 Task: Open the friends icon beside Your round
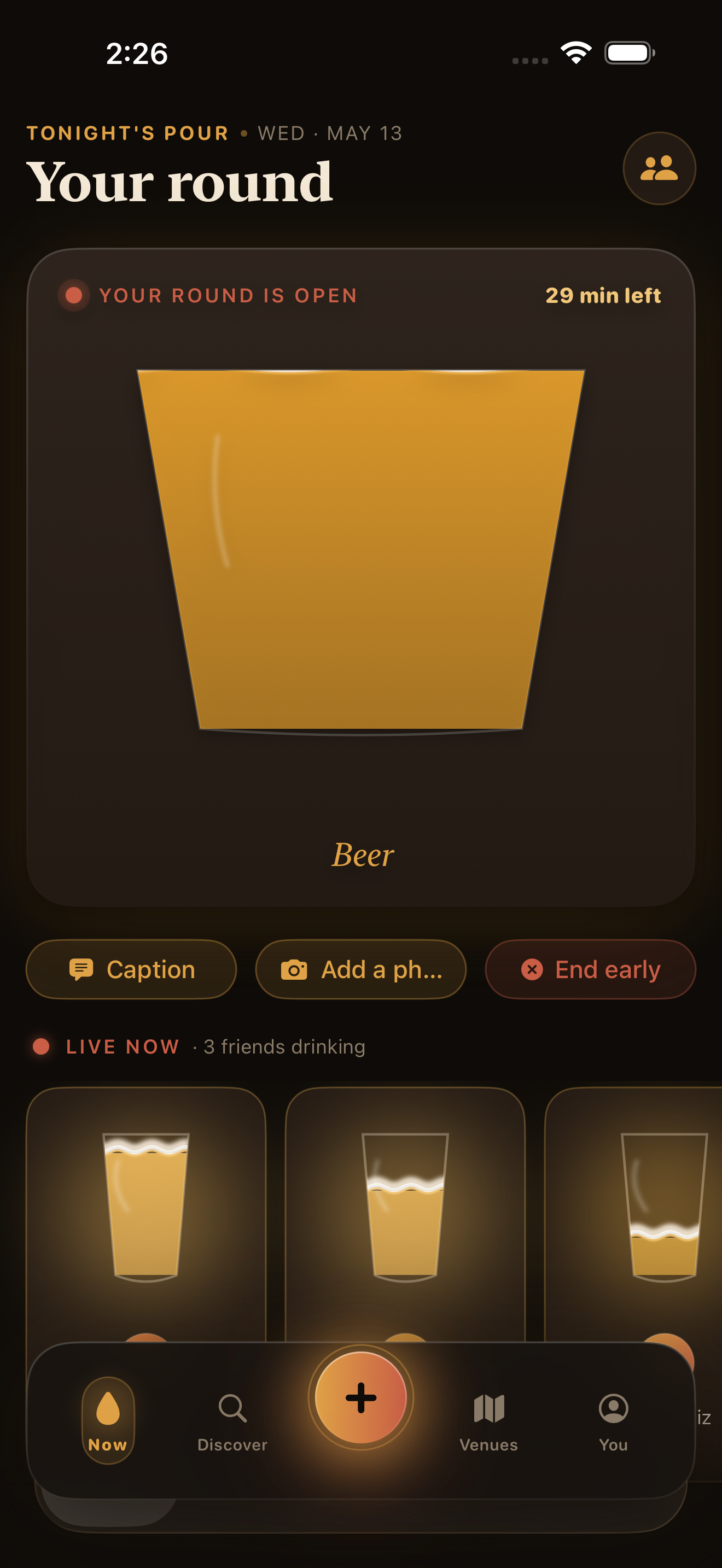[x=659, y=168]
